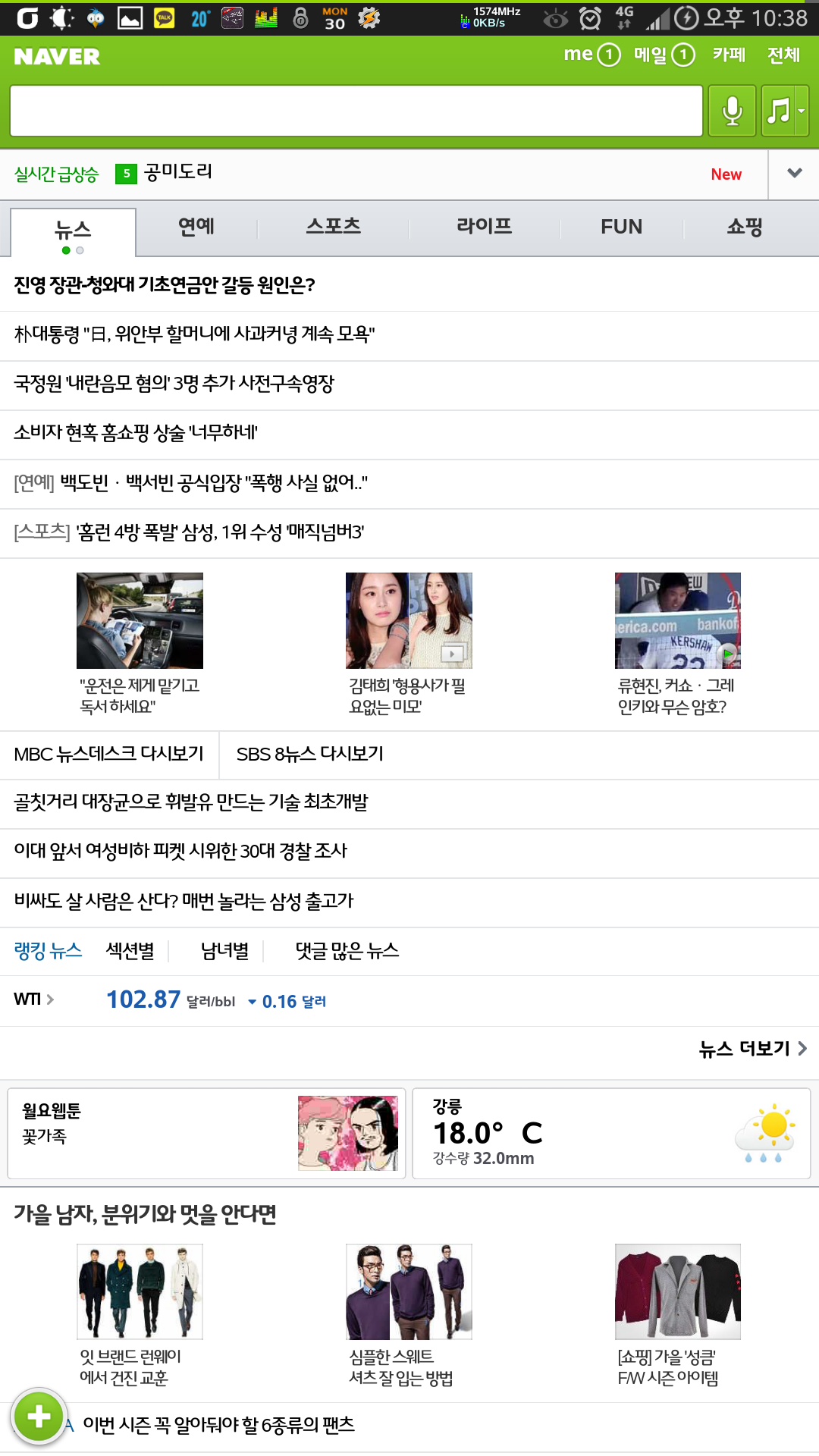This screenshot has height=1456, width=819.
Task: Switch to the 연예 tab
Action: [x=196, y=227]
